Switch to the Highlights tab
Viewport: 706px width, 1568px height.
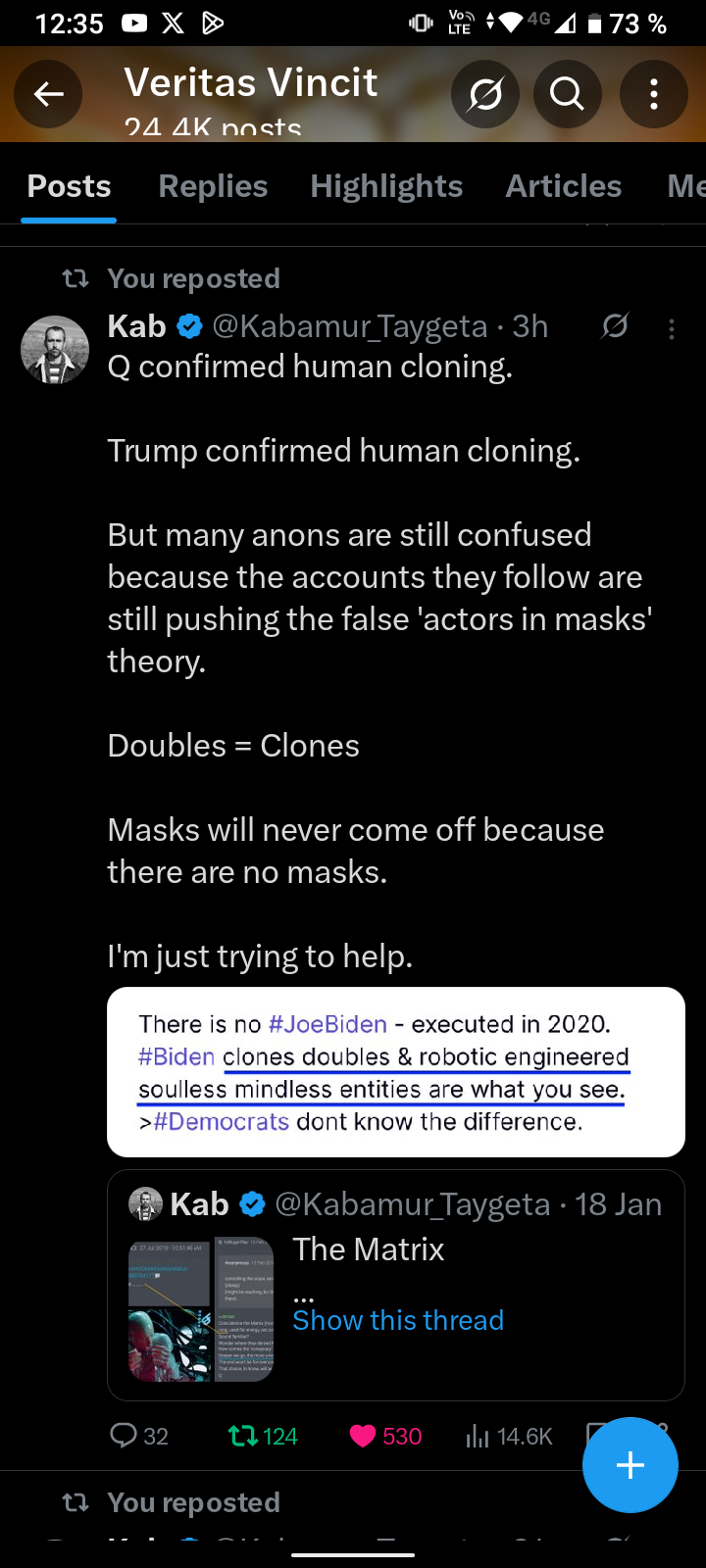coord(386,186)
